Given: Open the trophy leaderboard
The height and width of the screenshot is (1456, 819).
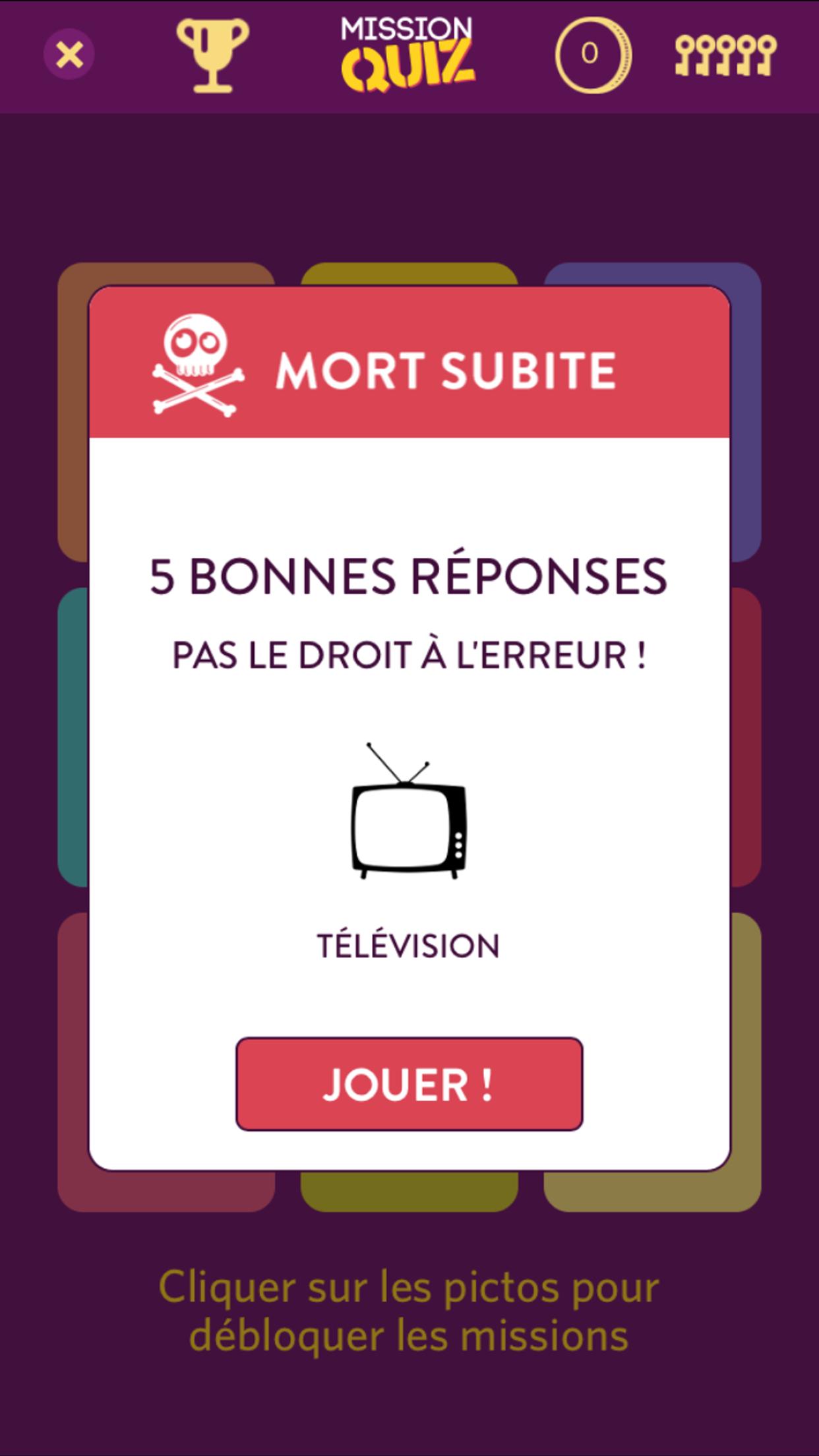Looking at the screenshot, I should [x=212, y=55].
